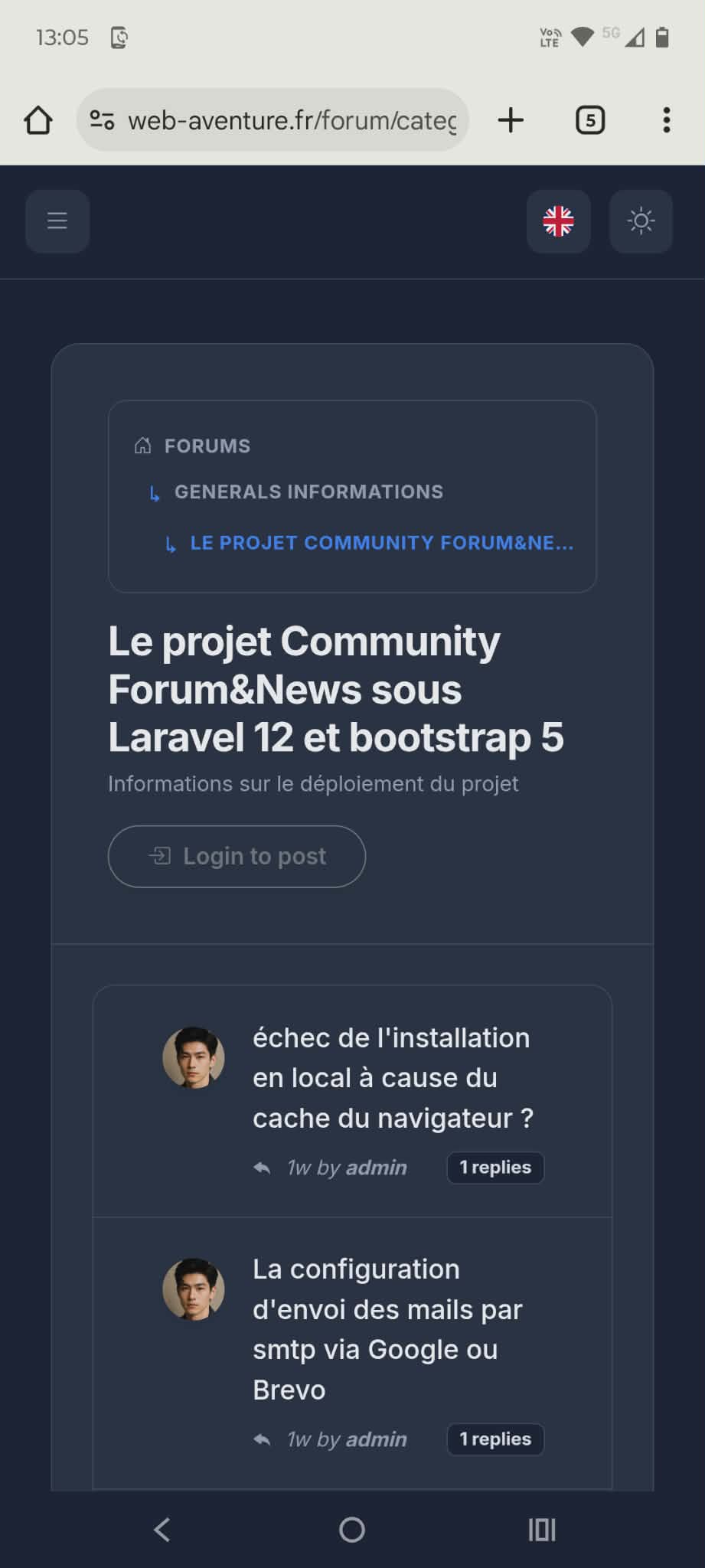
Task: Open the browser overflow menu
Action: coord(667,120)
